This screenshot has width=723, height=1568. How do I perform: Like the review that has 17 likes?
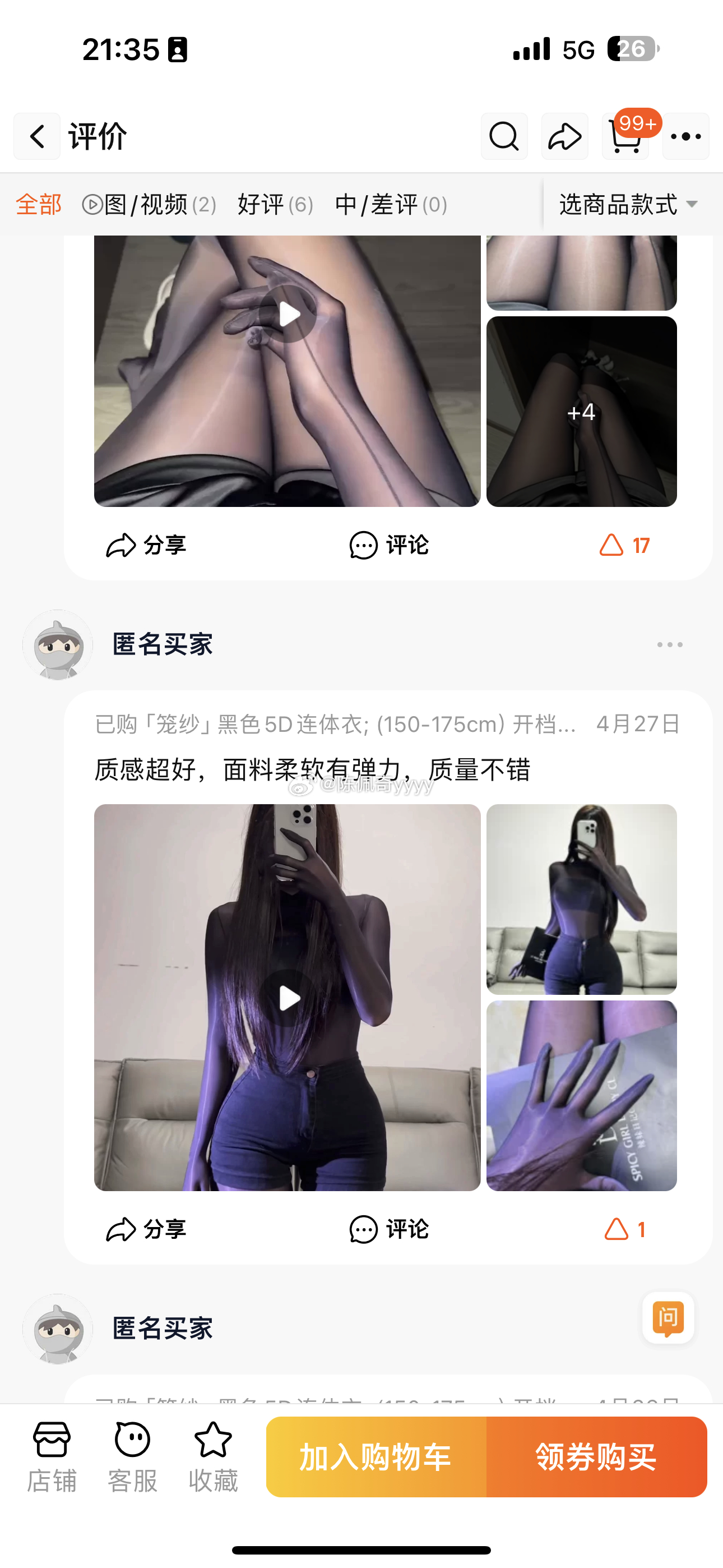click(624, 546)
